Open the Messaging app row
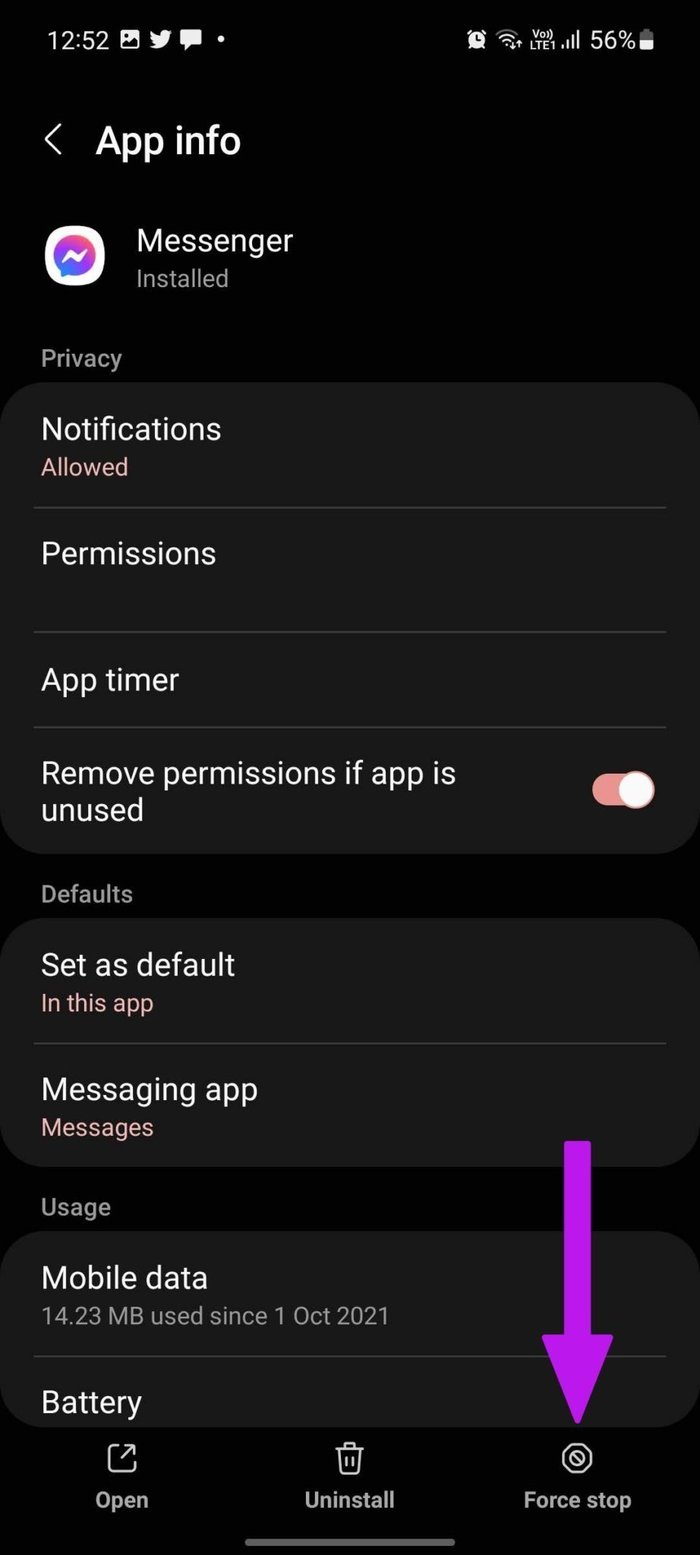This screenshot has width=700, height=1555. (350, 1106)
